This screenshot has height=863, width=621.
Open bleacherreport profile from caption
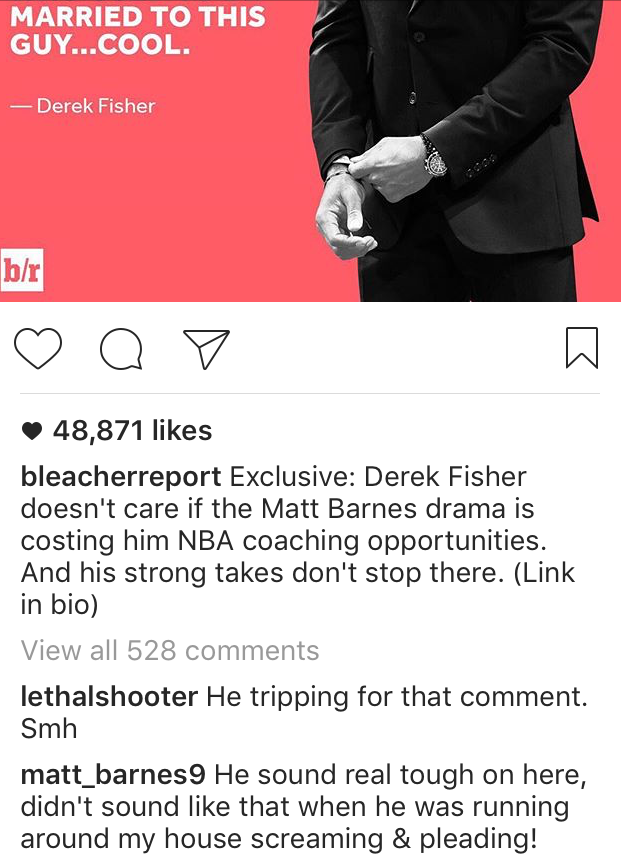pos(121,477)
